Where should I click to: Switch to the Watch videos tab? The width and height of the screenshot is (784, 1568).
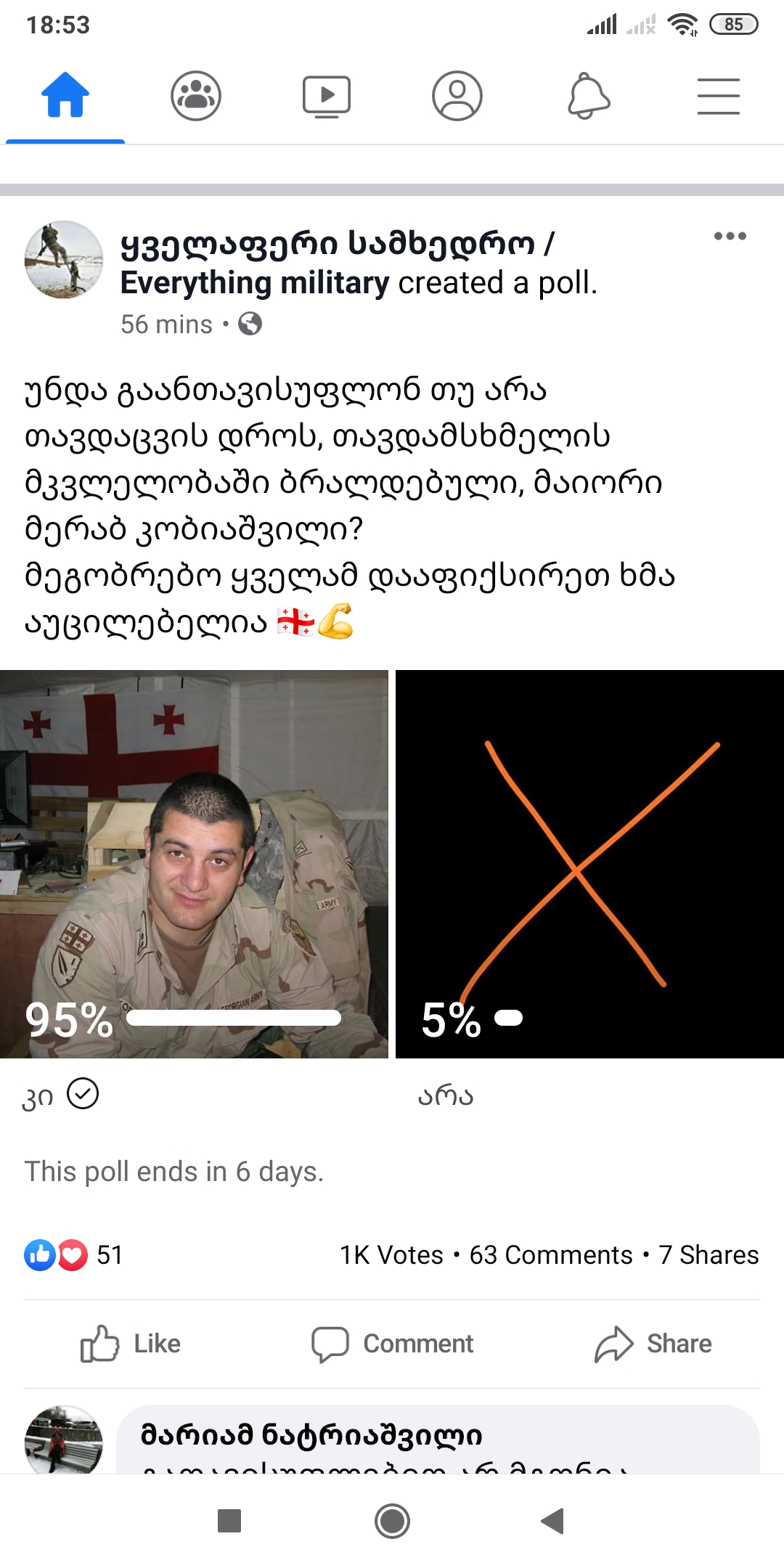coord(327,96)
